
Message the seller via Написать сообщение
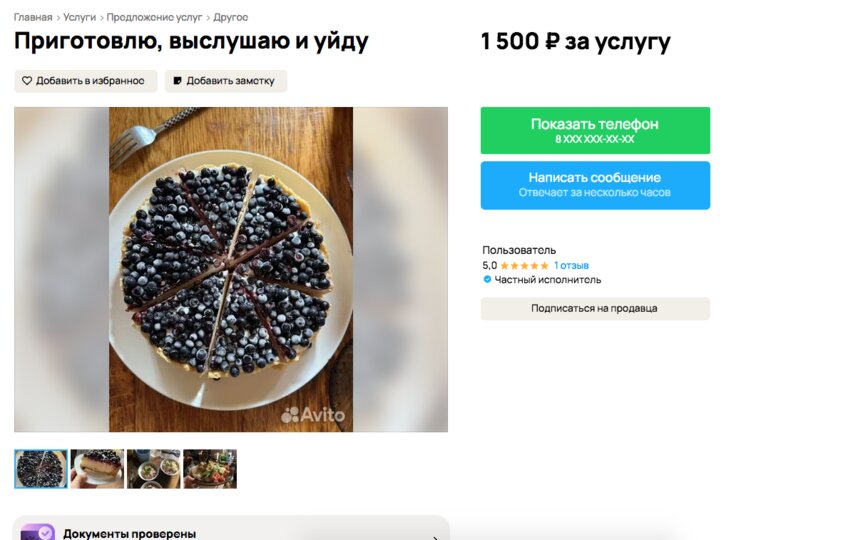(594, 185)
